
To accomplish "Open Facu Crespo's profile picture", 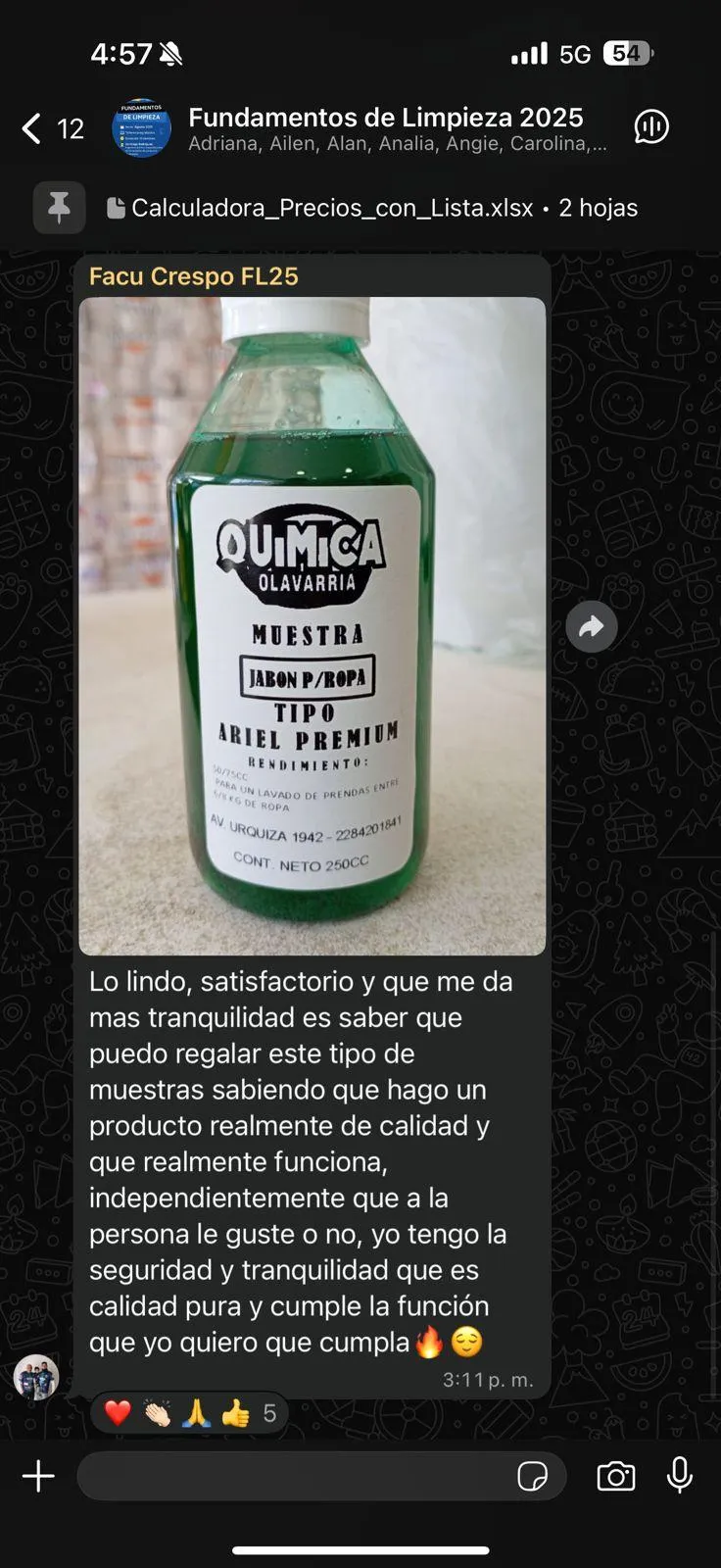I will tap(36, 1378).
